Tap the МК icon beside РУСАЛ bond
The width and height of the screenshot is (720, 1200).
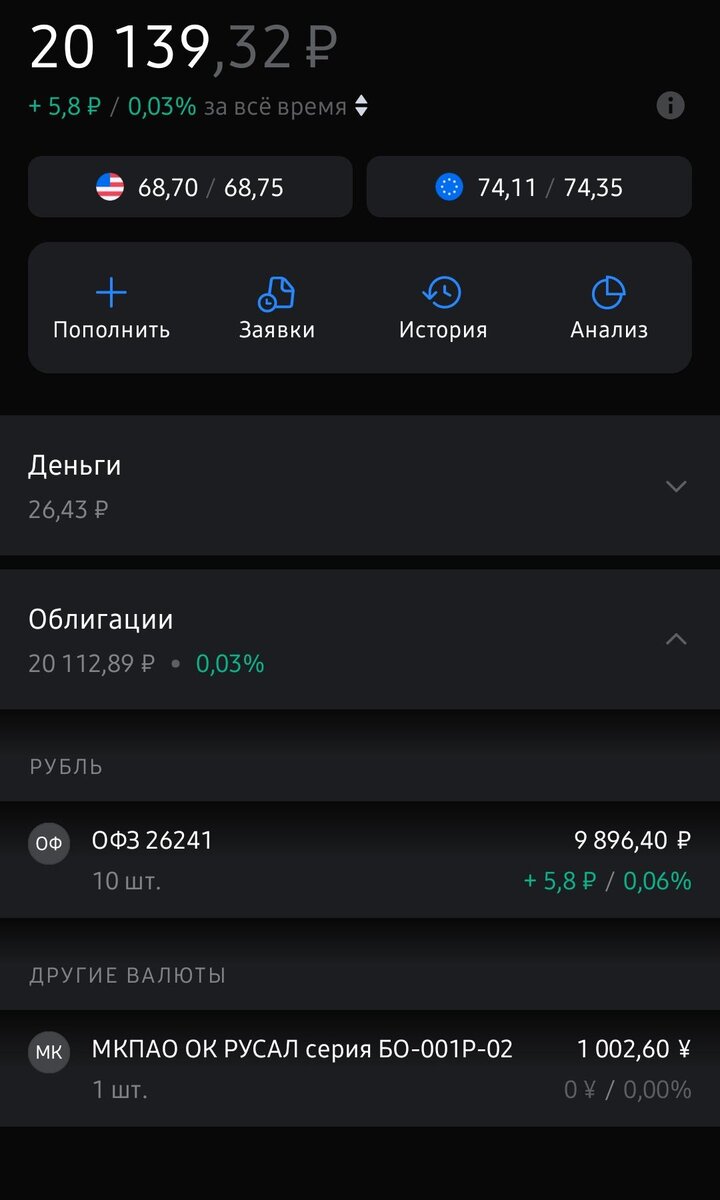pyautogui.click(x=48, y=1052)
